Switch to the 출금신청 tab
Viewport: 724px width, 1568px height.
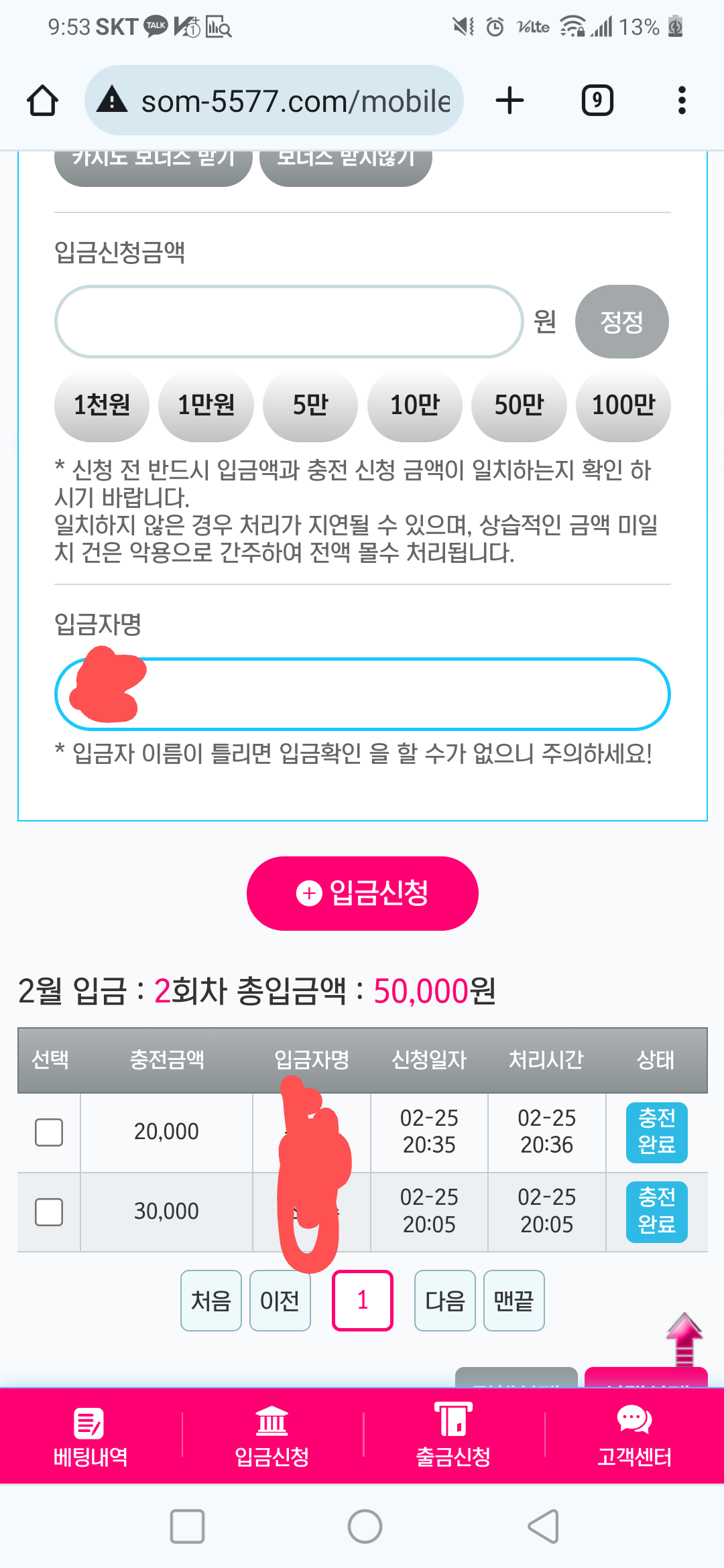pos(453,1435)
